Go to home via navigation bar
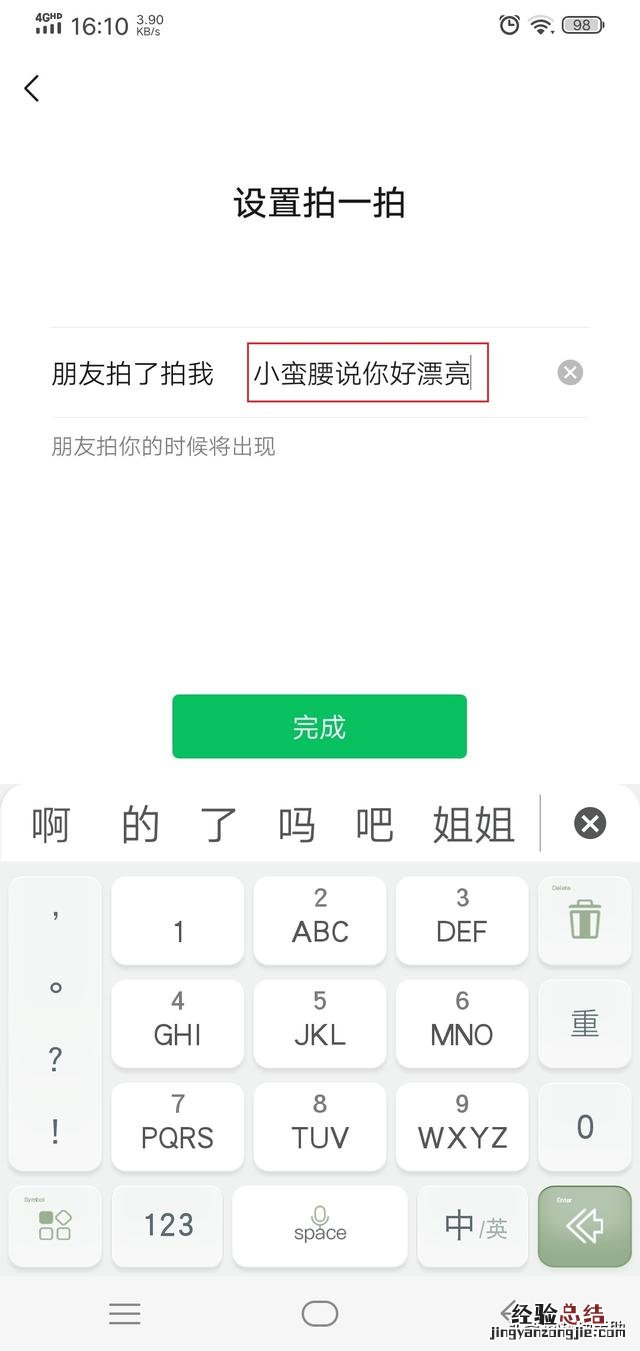The width and height of the screenshot is (640, 1351). [320, 1313]
